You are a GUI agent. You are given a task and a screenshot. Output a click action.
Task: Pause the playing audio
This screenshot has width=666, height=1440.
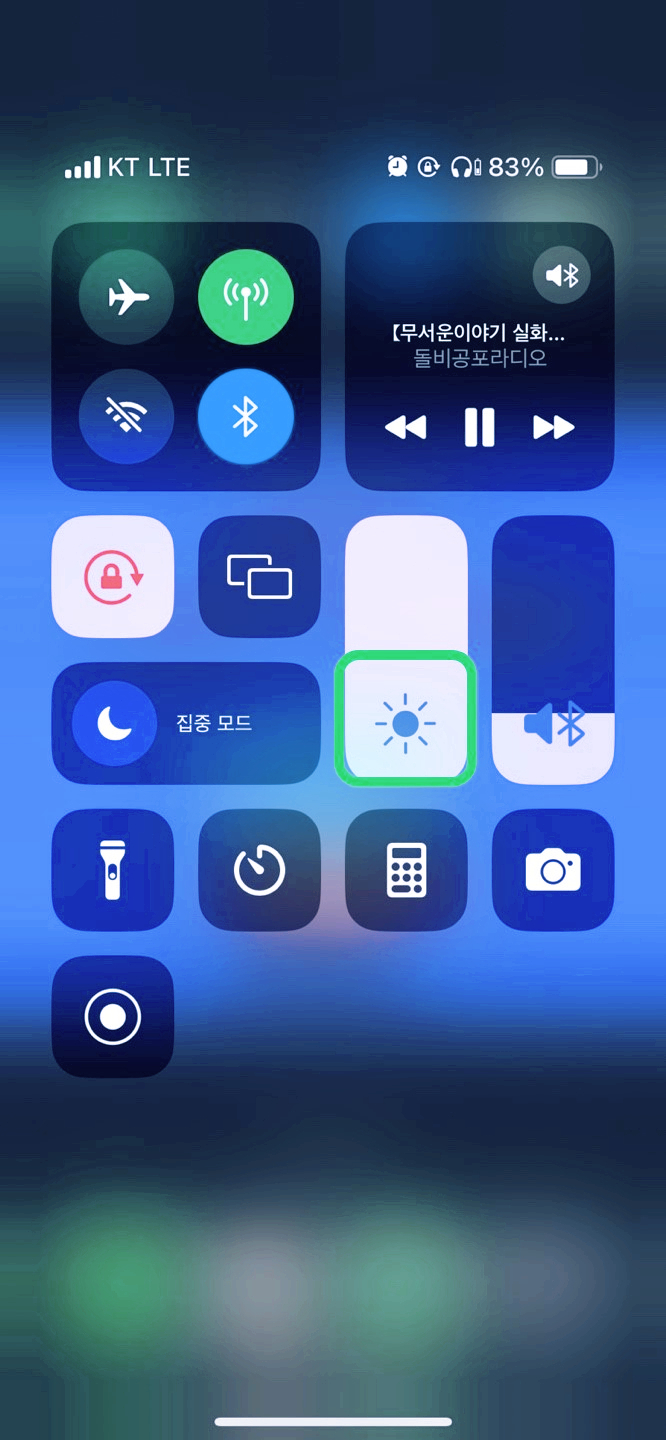pos(480,428)
